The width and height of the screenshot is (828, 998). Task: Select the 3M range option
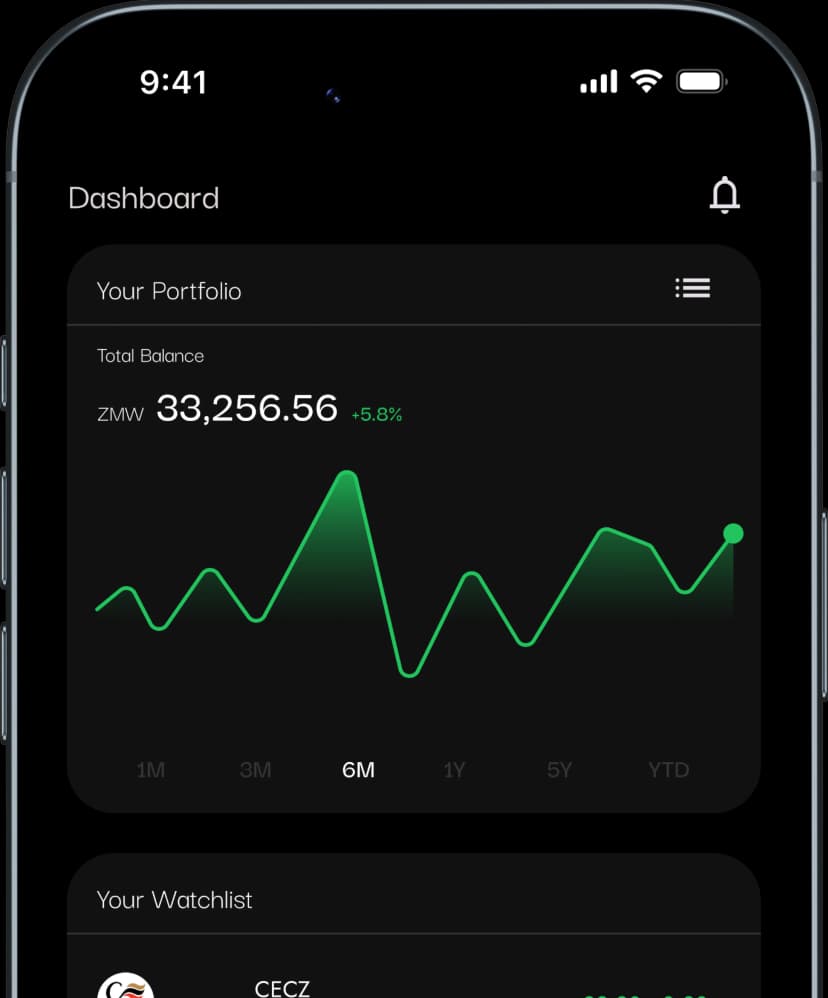click(x=255, y=770)
